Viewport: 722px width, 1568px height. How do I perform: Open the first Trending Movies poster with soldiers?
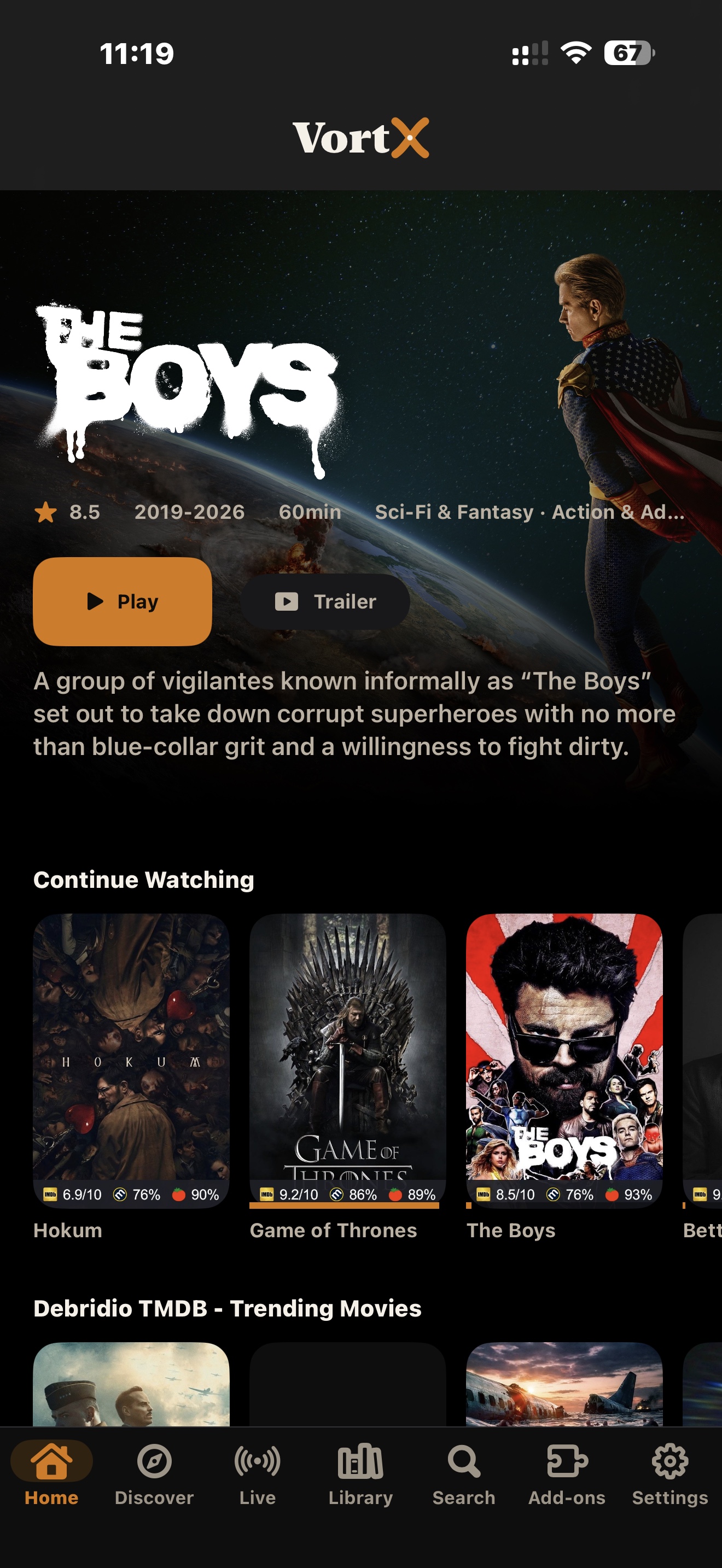pyautogui.click(x=131, y=1384)
